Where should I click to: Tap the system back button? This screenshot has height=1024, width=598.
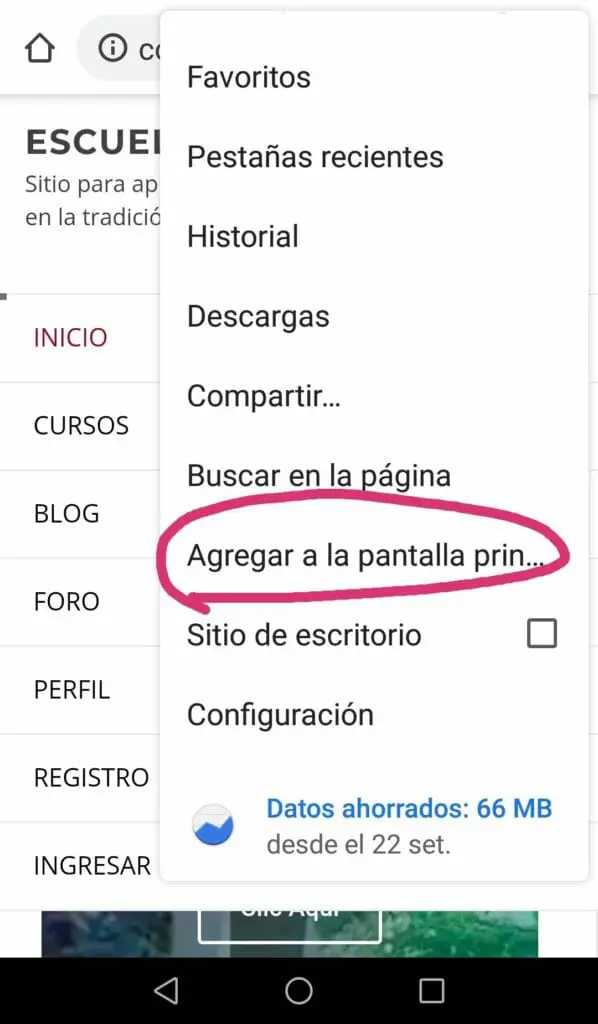click(166, 991)
